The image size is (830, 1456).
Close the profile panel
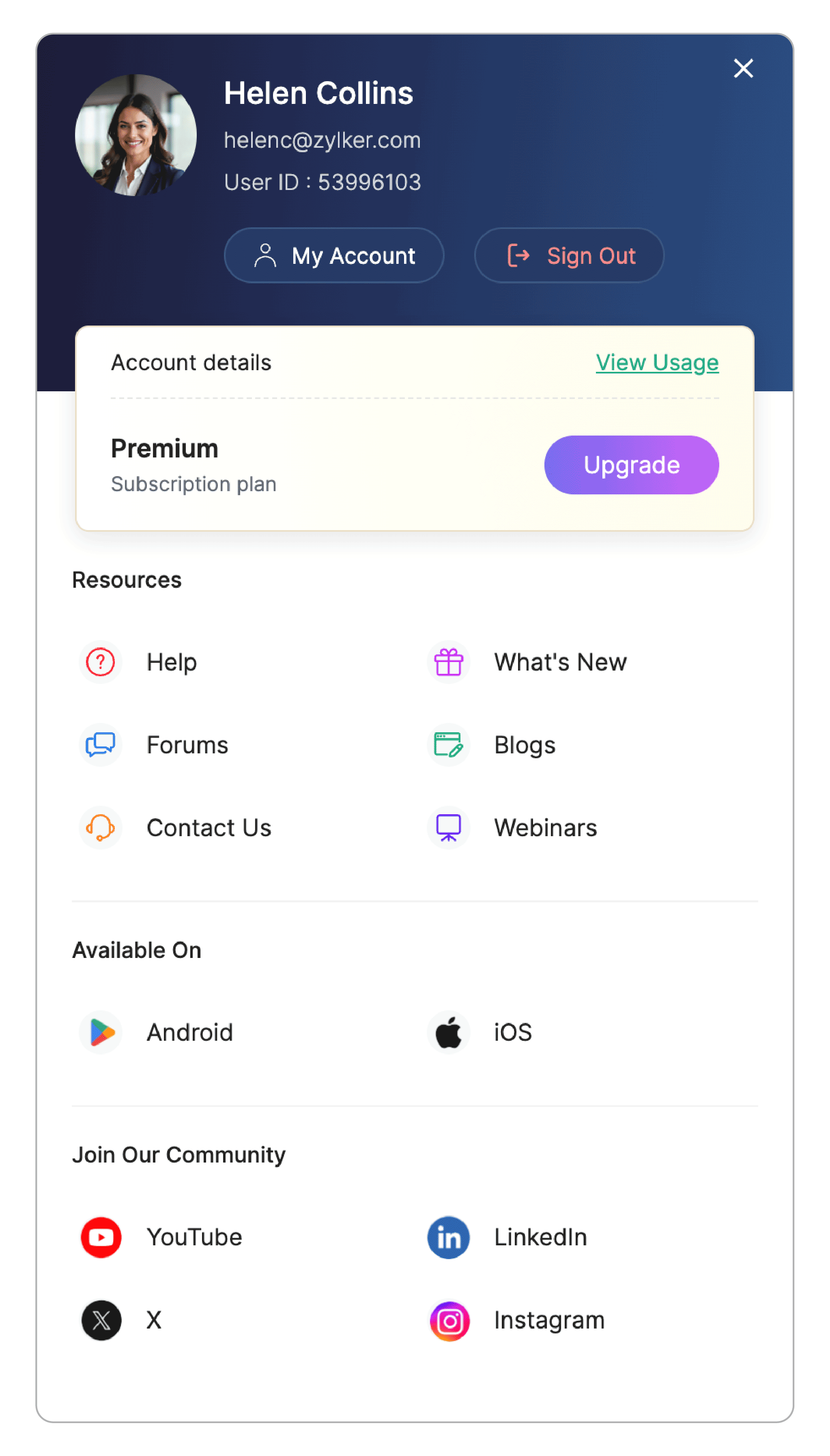click(743, 69)
